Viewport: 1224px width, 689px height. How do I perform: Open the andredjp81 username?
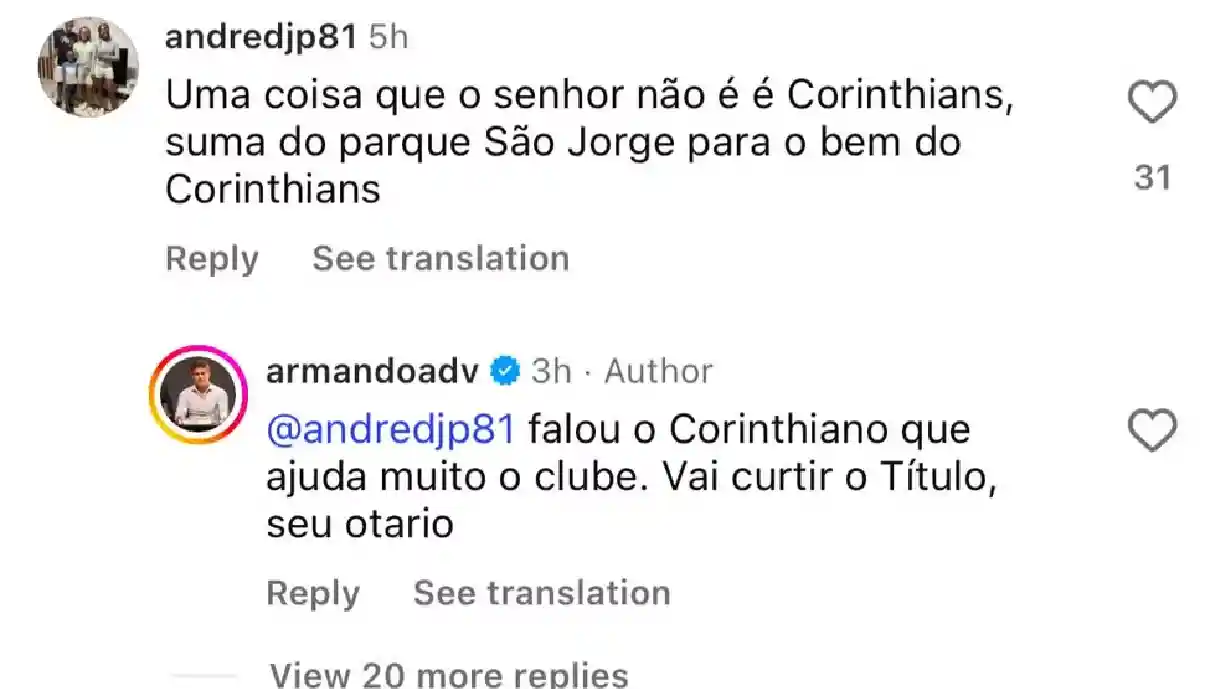point(260,38)
